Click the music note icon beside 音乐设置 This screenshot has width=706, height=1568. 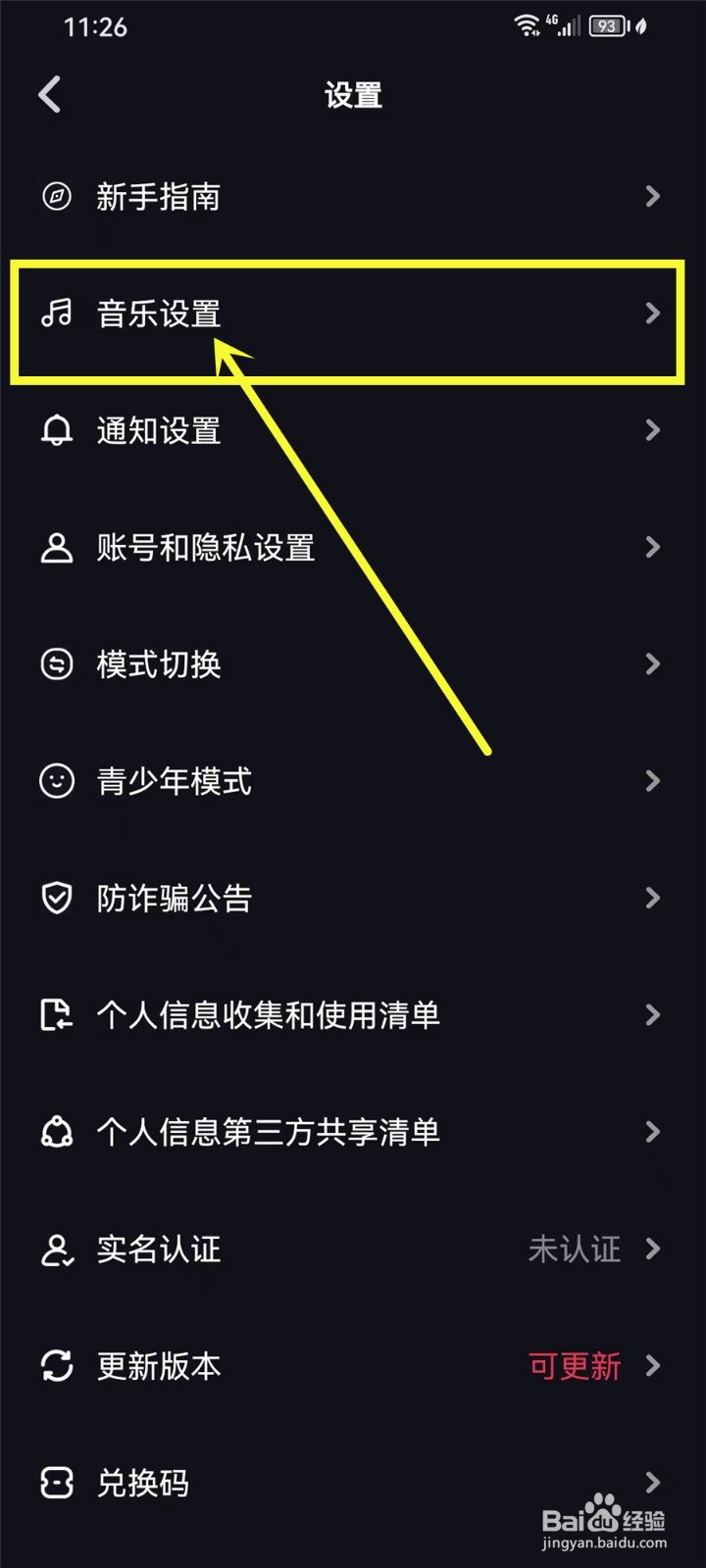57,314
